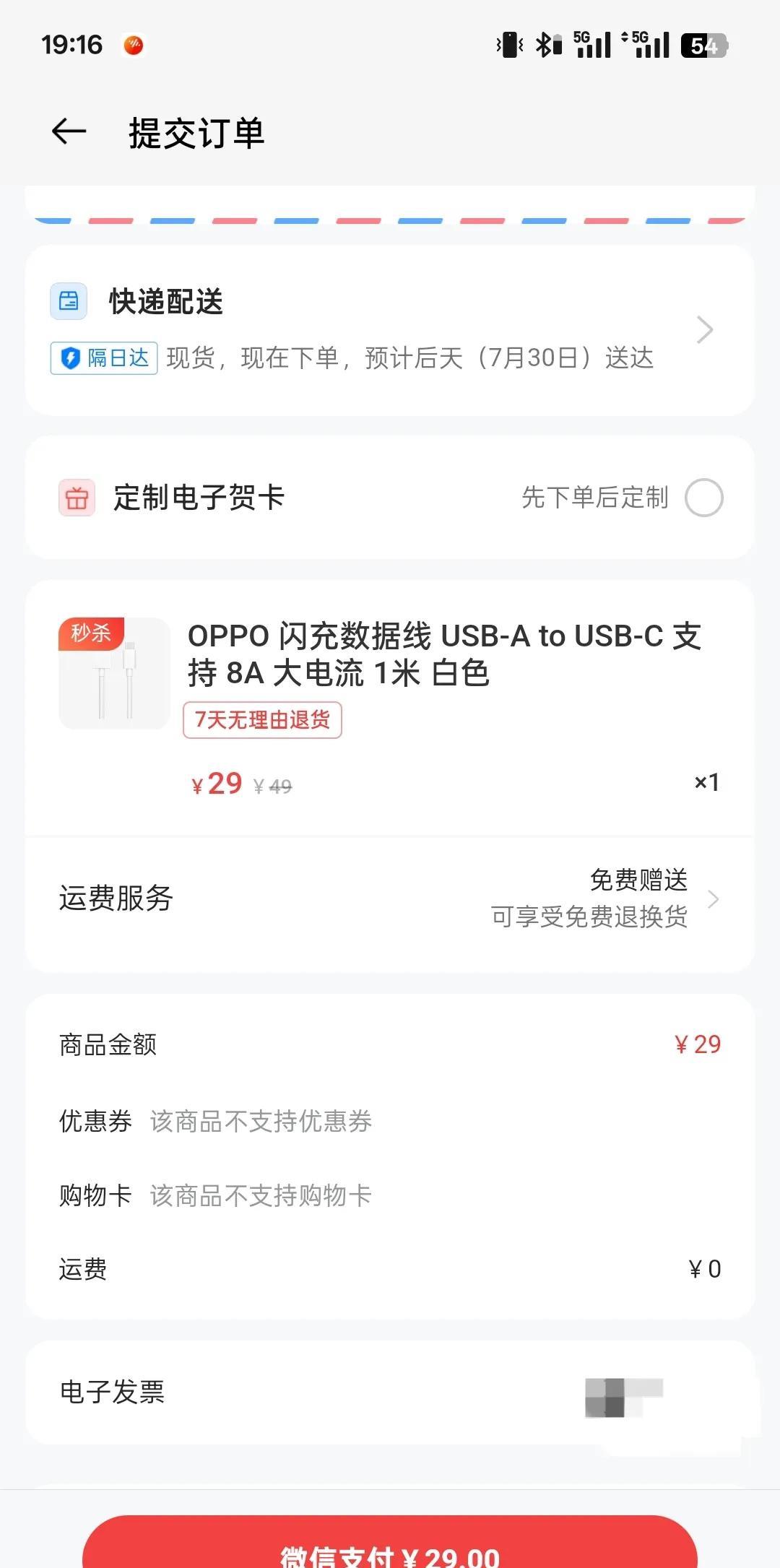Go back from 提交订单 page

tap(69, 132)
